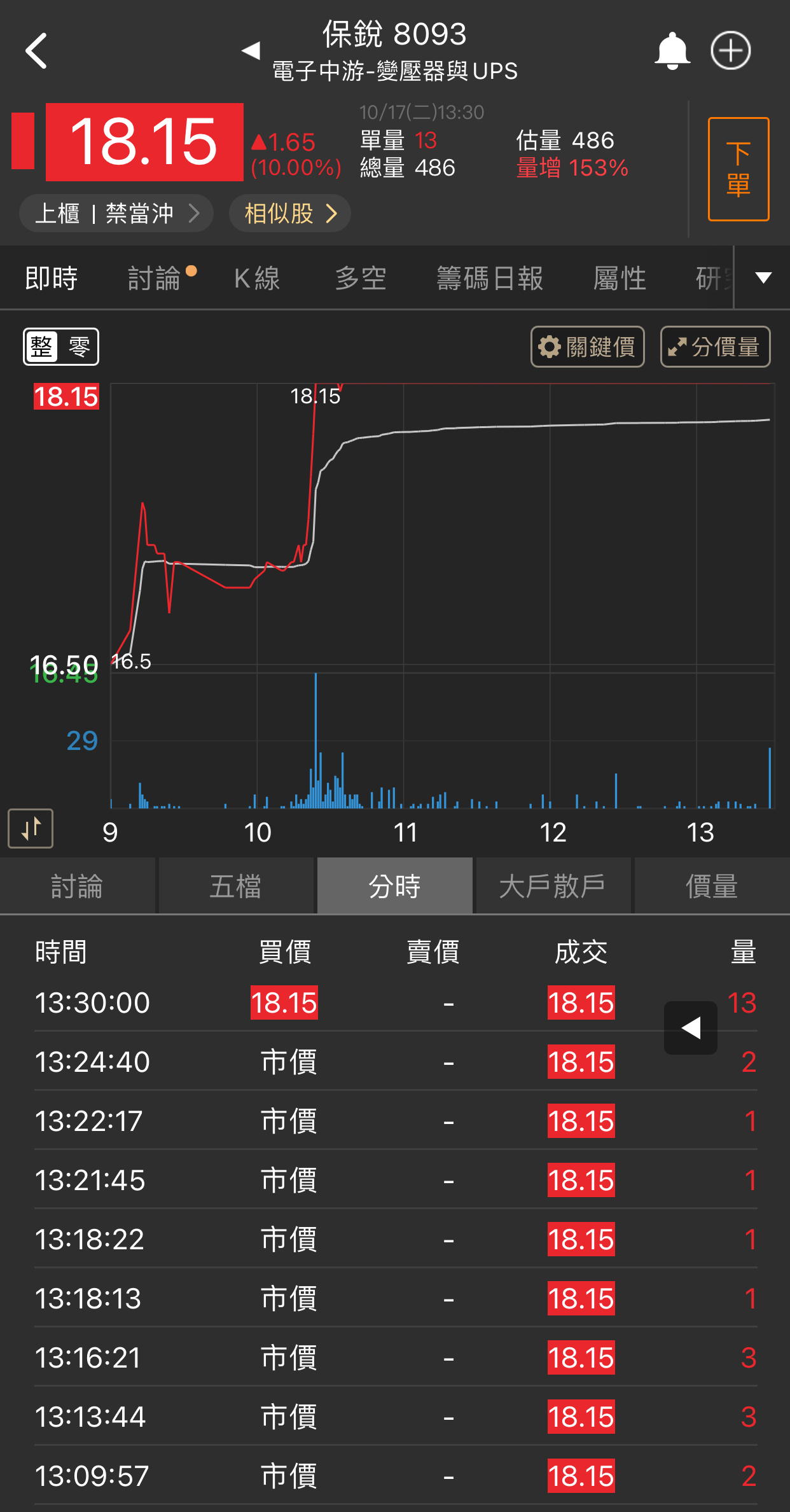Switch to the K線 tab
The height and width of the screenshot is (1512, 790).
click(x=257, y=279)
